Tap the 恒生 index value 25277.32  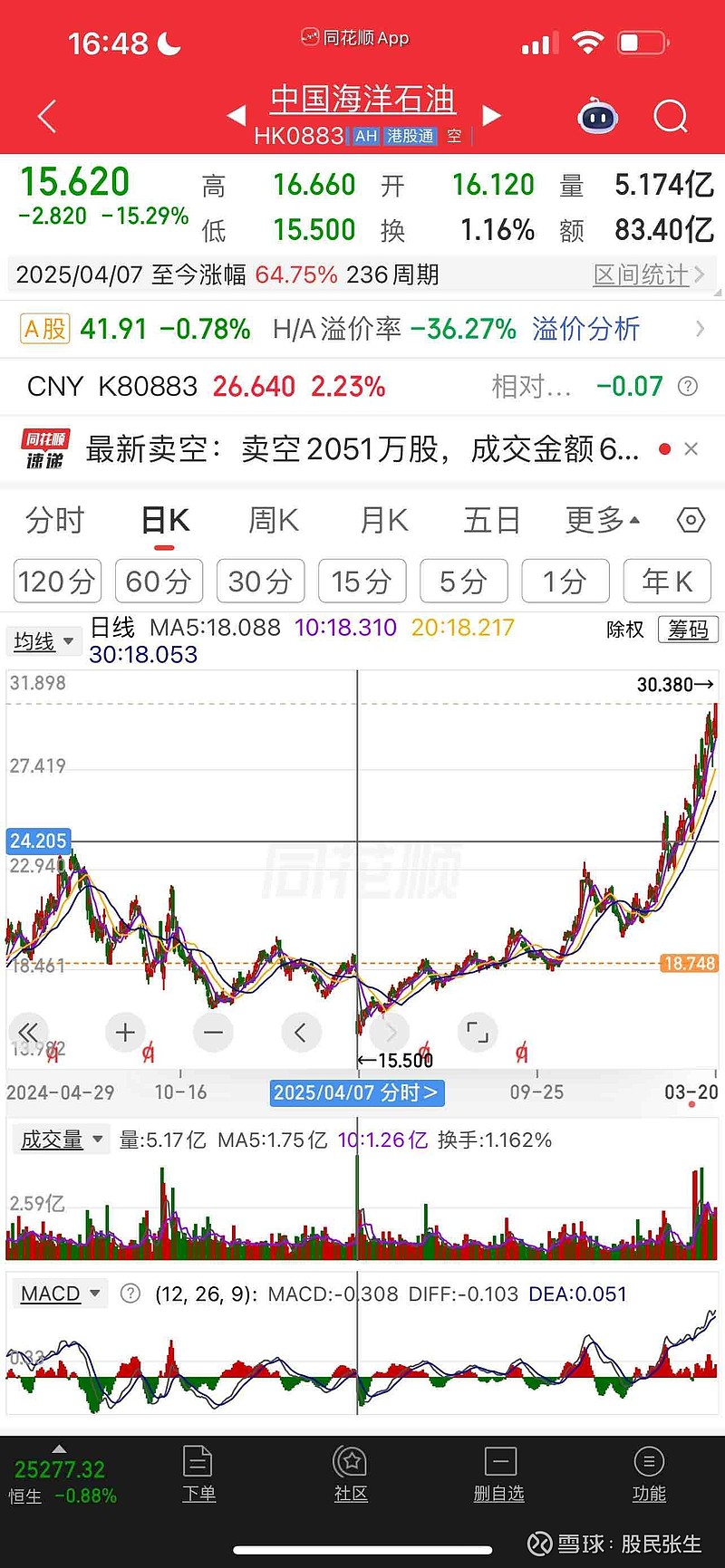point(59,1462)
